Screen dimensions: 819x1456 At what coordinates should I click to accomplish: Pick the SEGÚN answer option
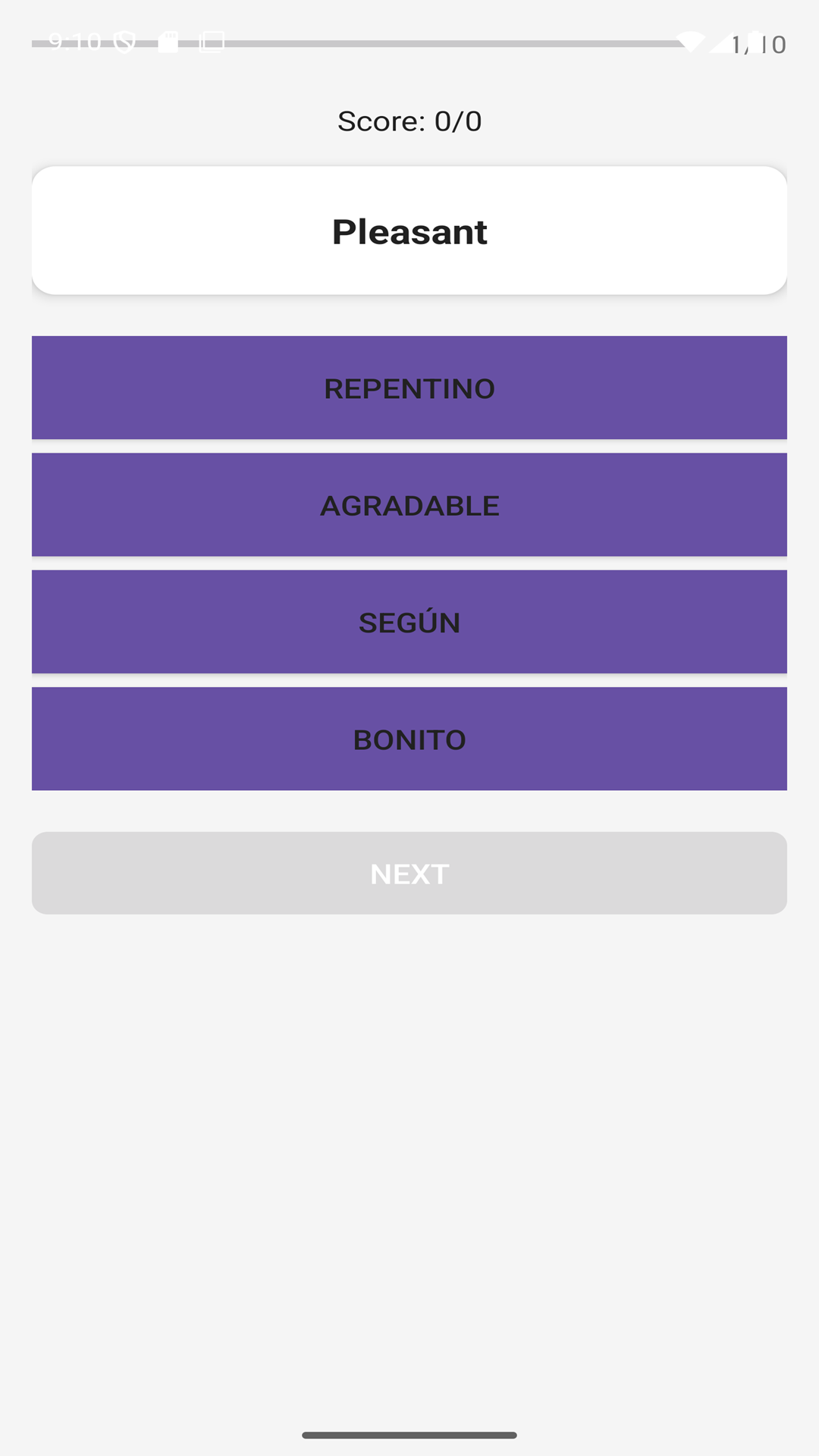coord(409,622)
